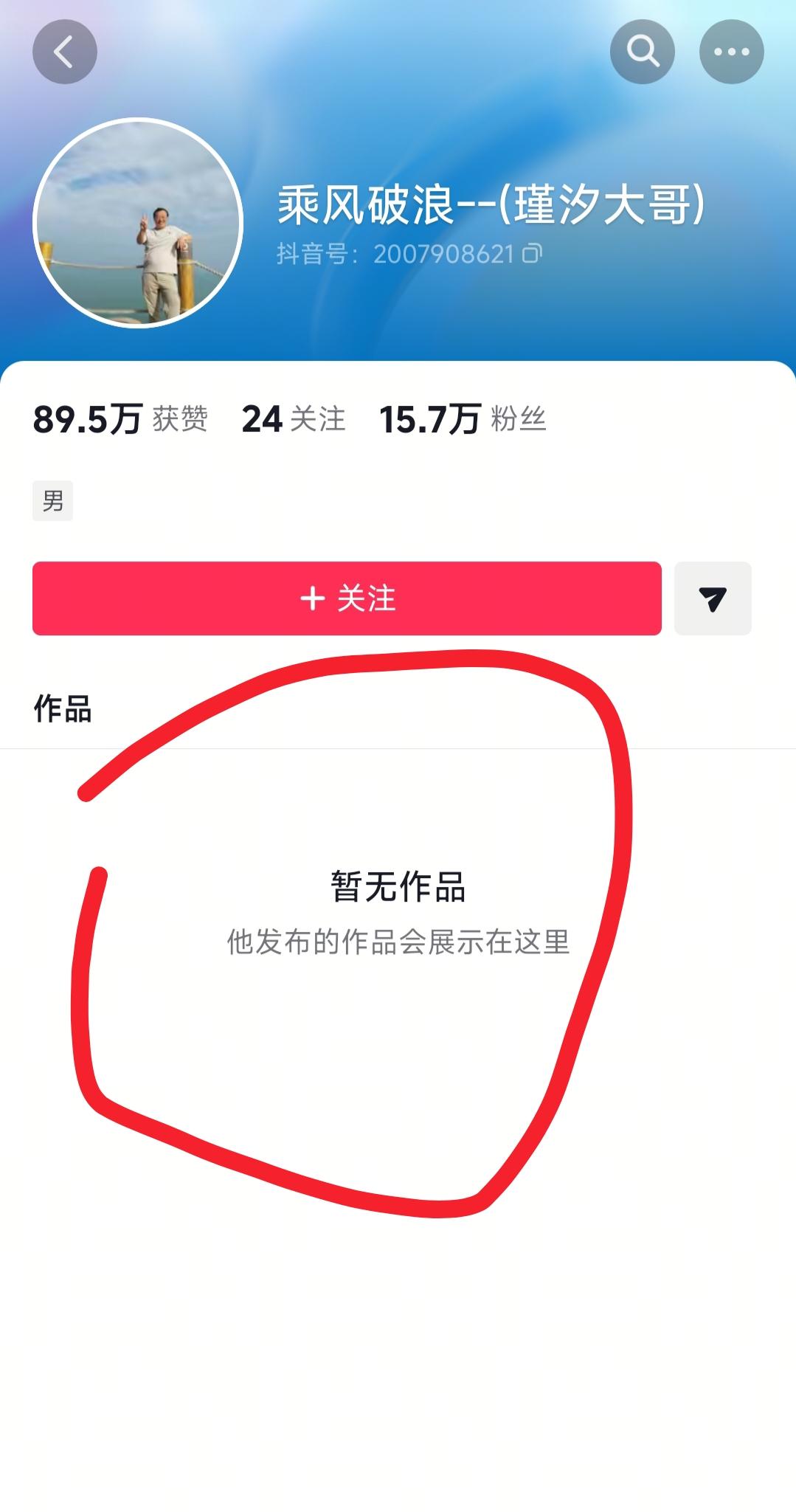This screenshot has height=1512, width=796.
Task: Select the 男 gender tag
Action: point(52,501)
